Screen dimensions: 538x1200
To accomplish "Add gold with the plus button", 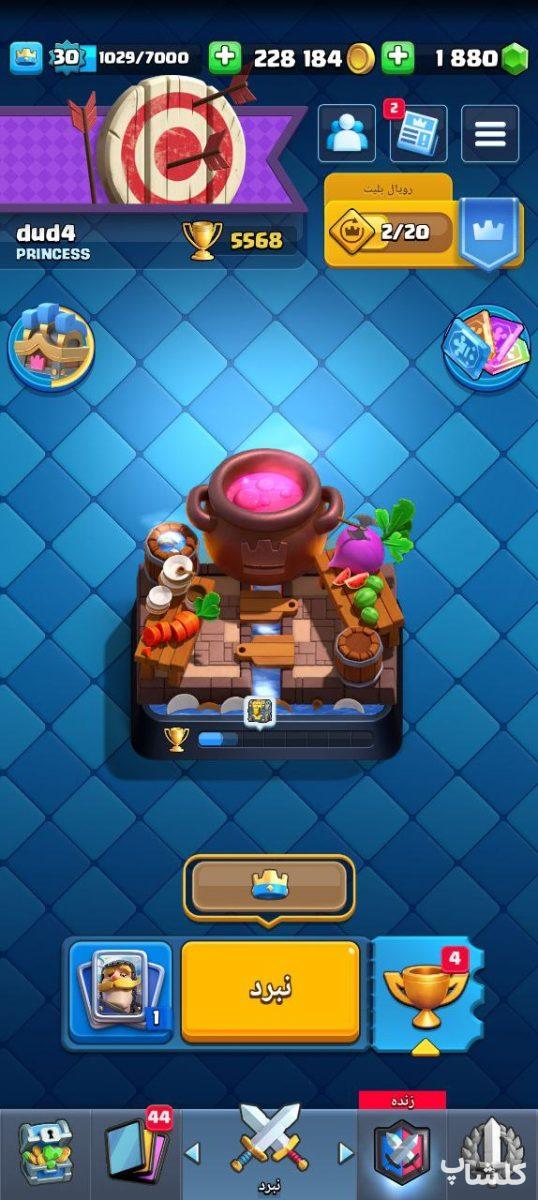I will (x=225, y=57).
